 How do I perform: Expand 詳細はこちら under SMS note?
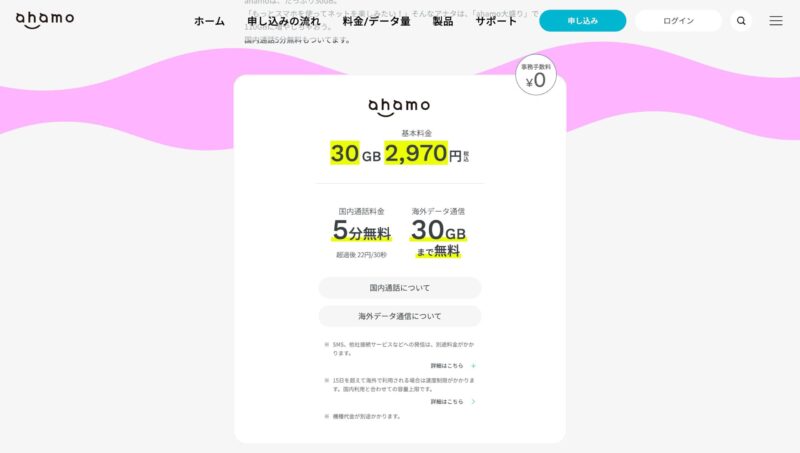click(x=452, y=366)
